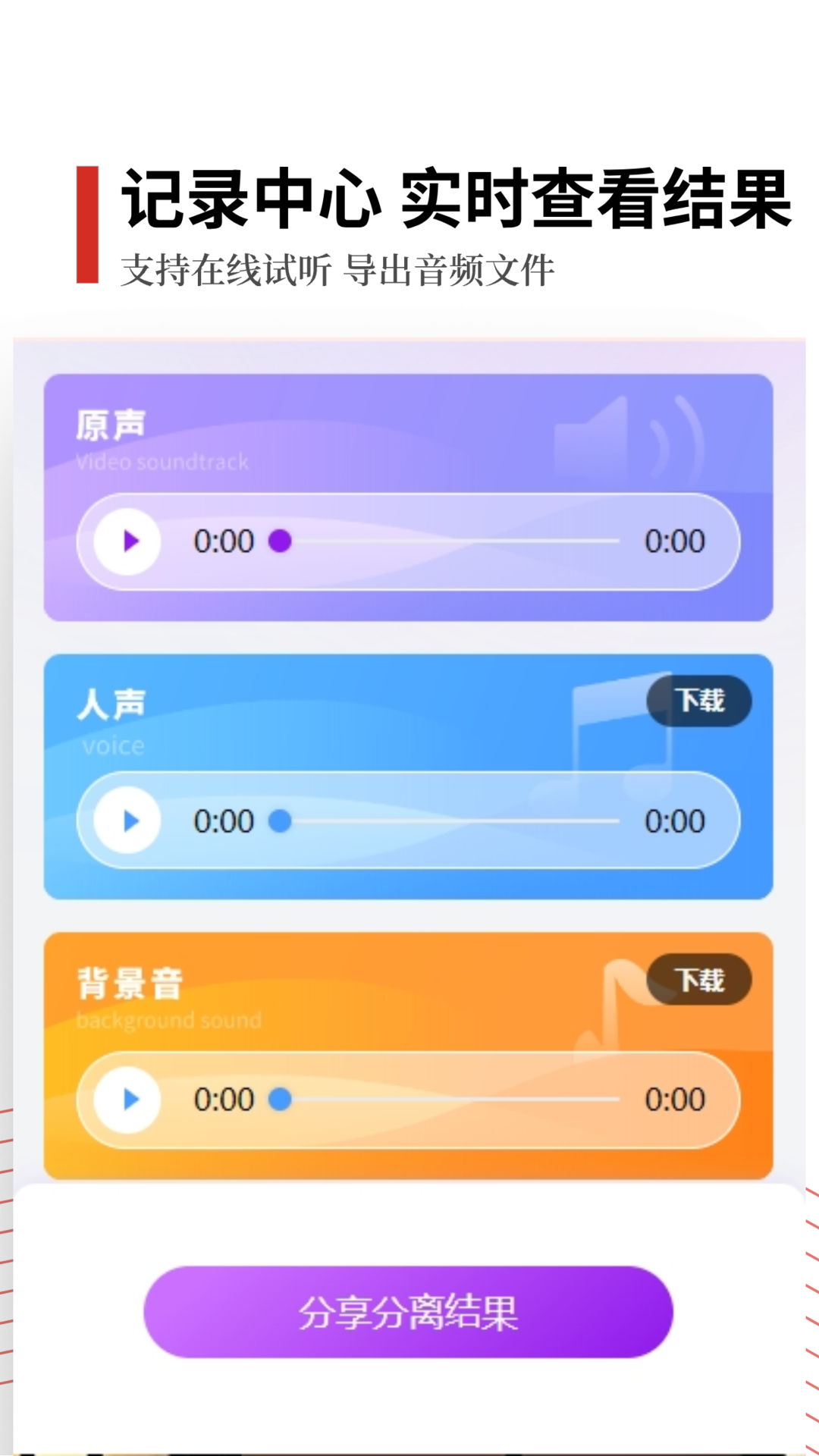Viewport: 819px width, 1456px height.
Task: Download the 背景音 background audio
Action: (698, 978)
